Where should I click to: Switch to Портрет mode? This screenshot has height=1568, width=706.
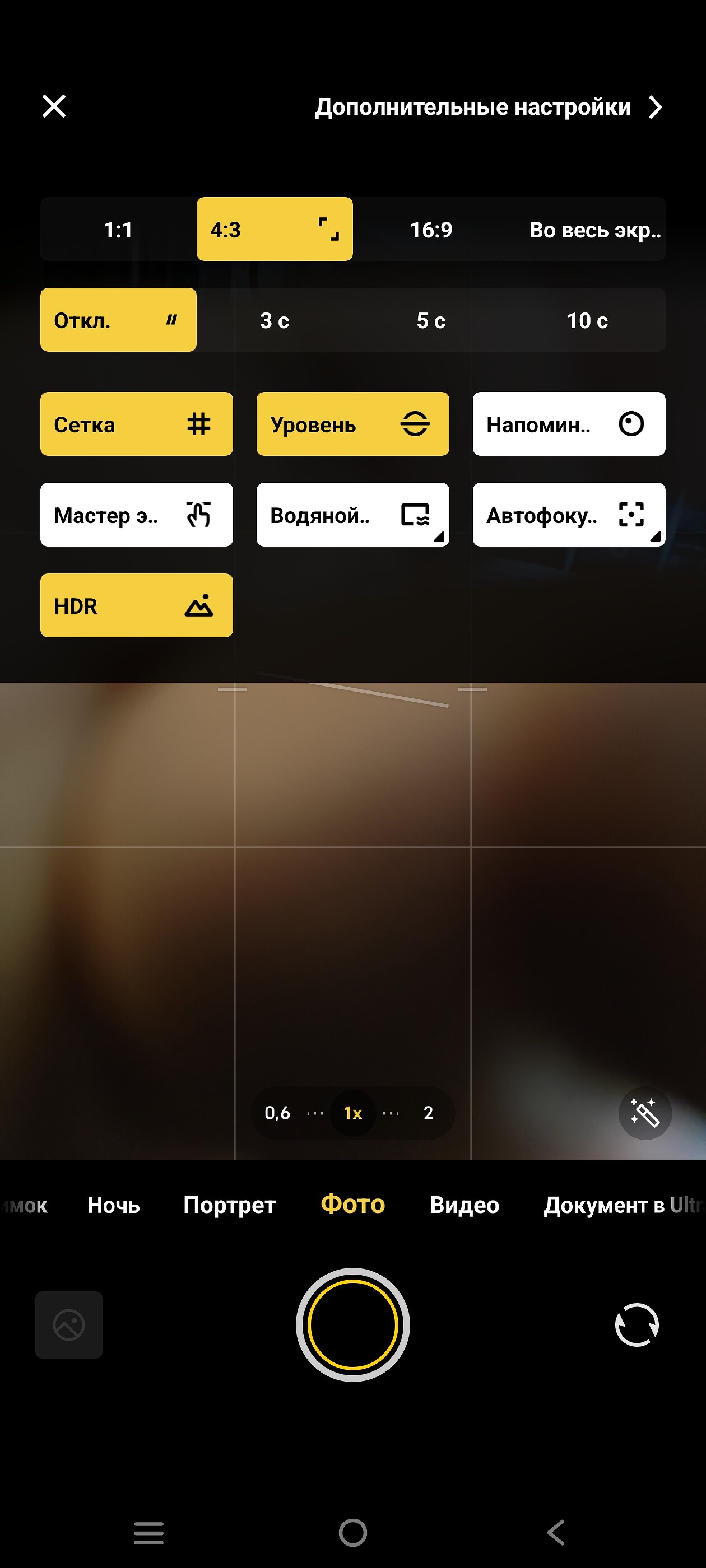pyautogui.click(x=230, y=1205)
